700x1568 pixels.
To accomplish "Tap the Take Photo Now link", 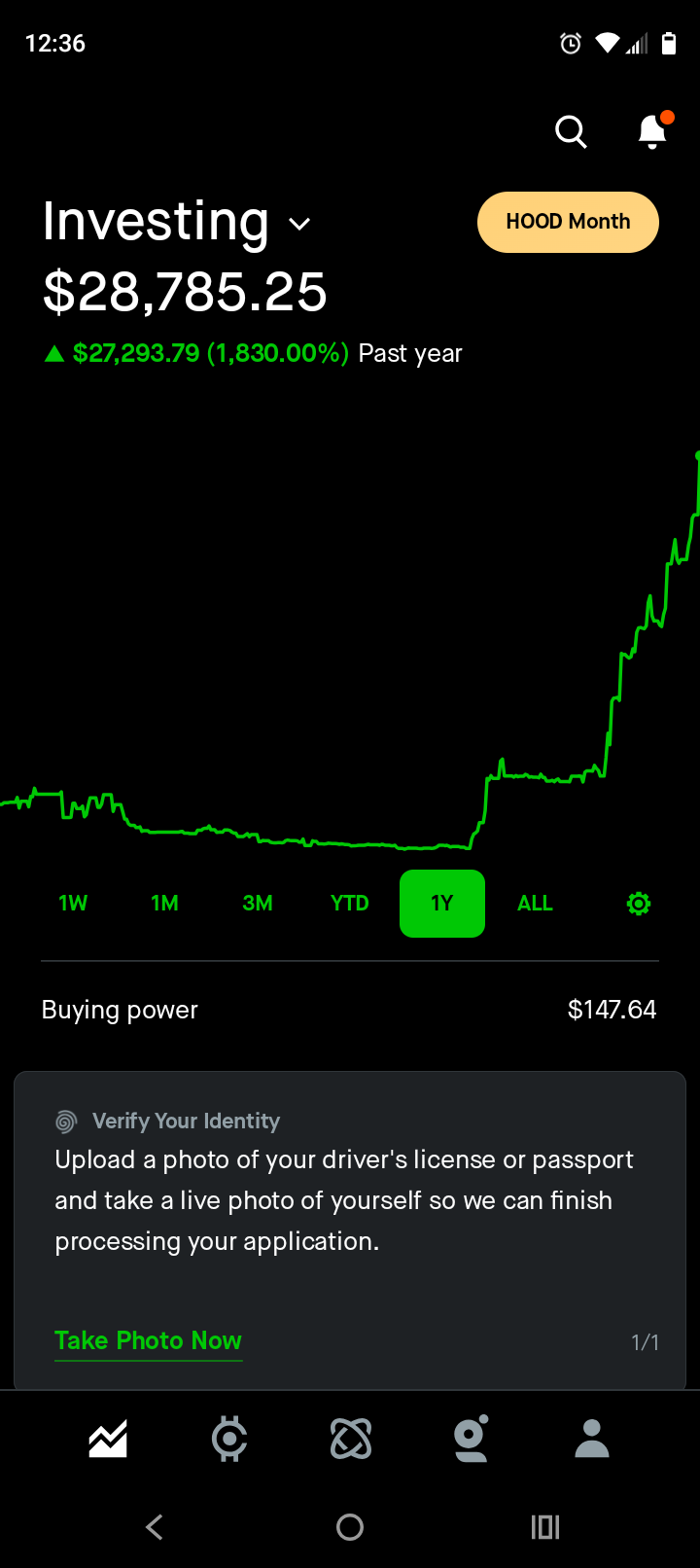I will [148, 1340].
